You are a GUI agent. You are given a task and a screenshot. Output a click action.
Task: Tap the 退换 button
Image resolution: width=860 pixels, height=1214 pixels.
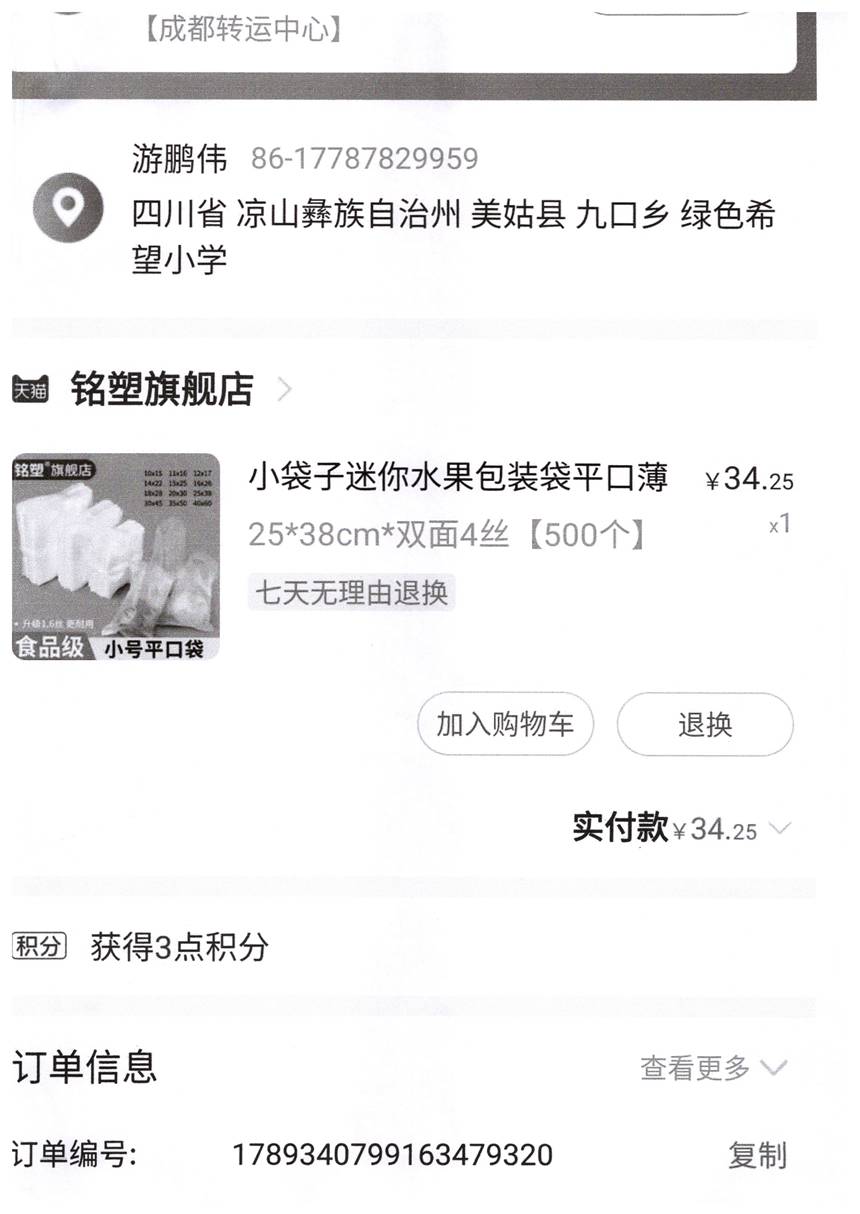click(704, 724)
